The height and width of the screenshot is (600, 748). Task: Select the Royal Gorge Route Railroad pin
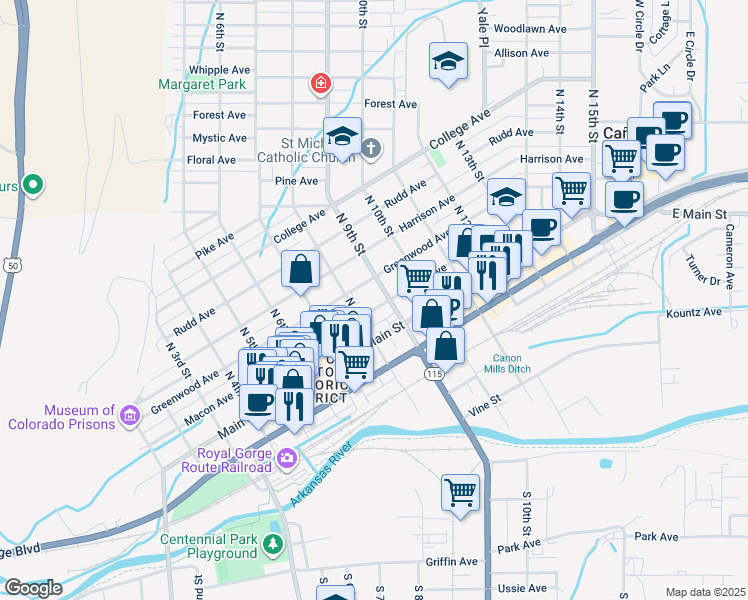pos(287,459)
